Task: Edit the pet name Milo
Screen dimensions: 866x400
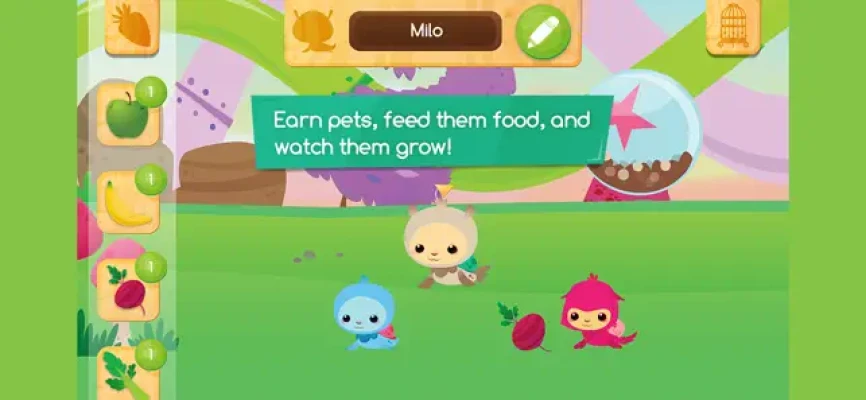Action: (542, 32)
